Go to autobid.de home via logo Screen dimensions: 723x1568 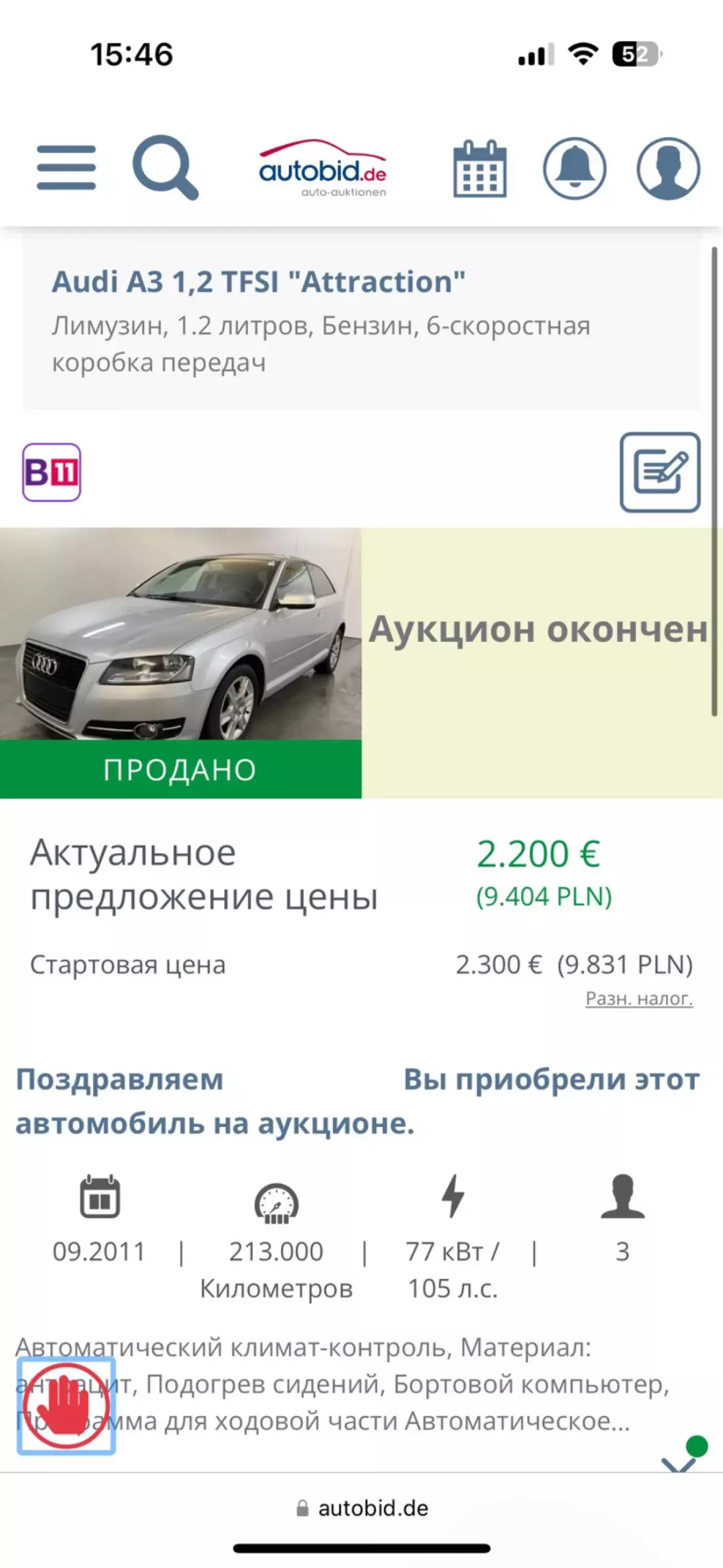(x=322, y=169)
